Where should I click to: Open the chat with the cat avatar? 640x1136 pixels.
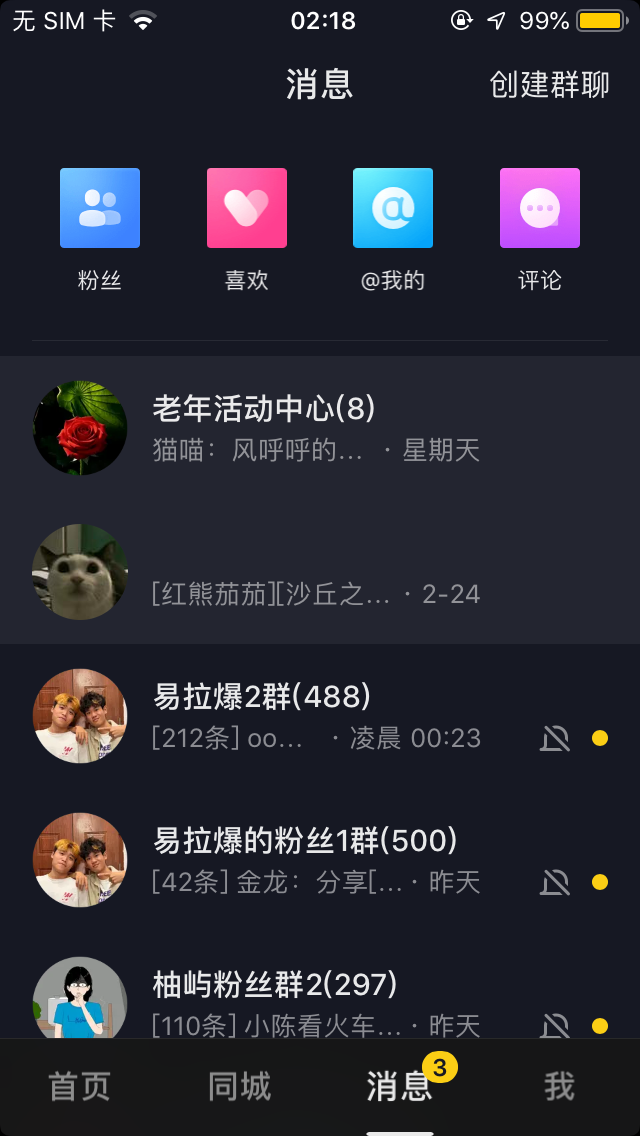point(320,572)
